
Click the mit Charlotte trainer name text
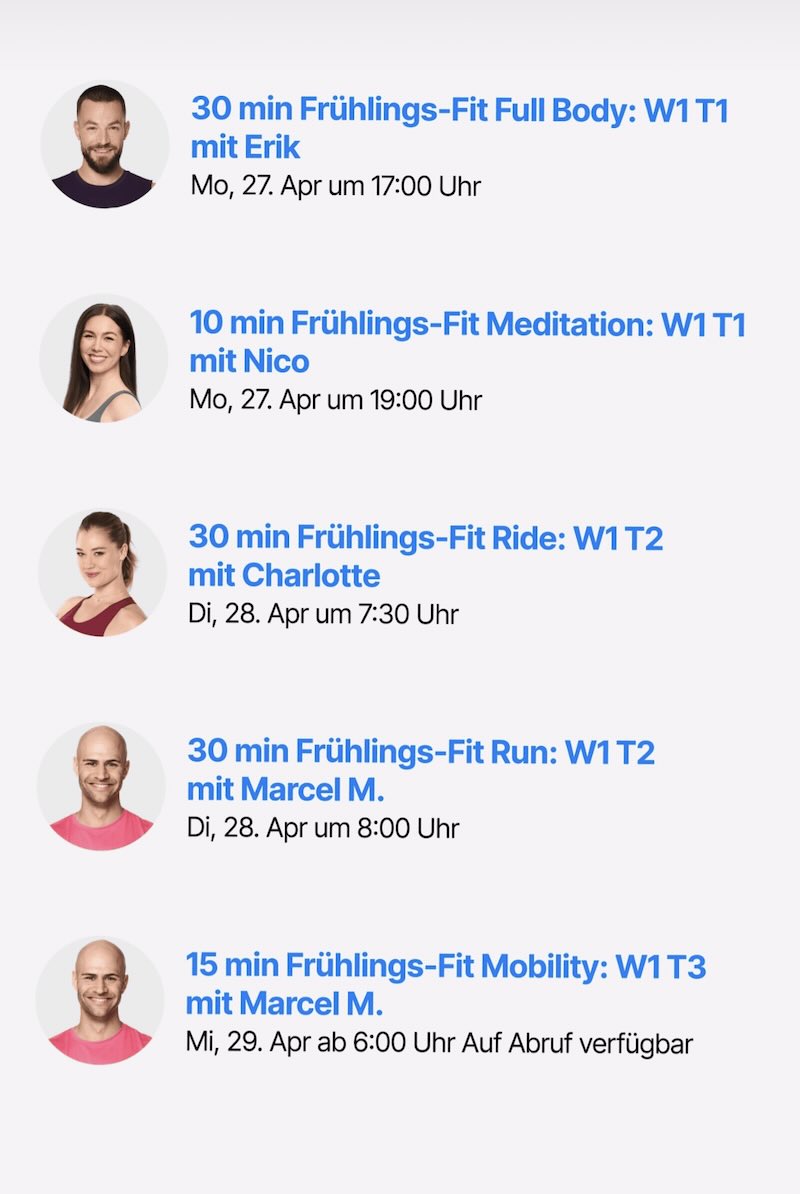[x=285, y=575]
